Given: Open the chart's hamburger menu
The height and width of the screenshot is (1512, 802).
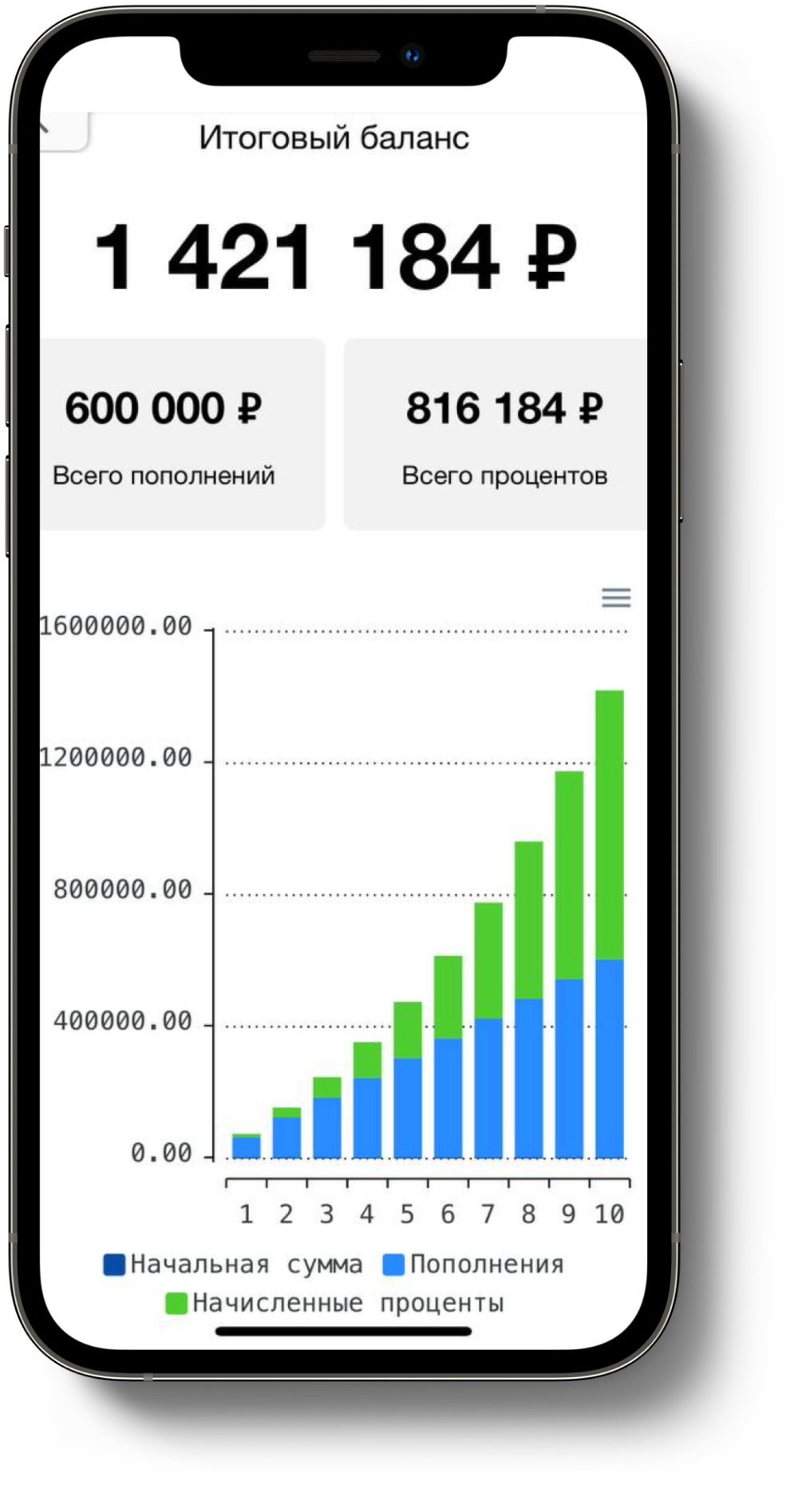Looking at the screenshot, I should (x=615, y=598).
